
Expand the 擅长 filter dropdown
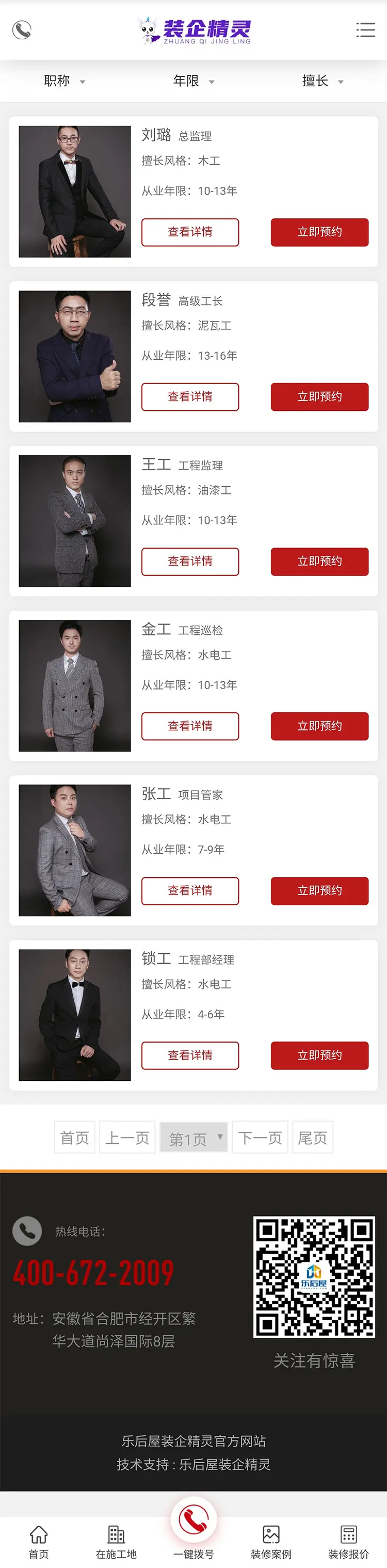coord(322,81)
